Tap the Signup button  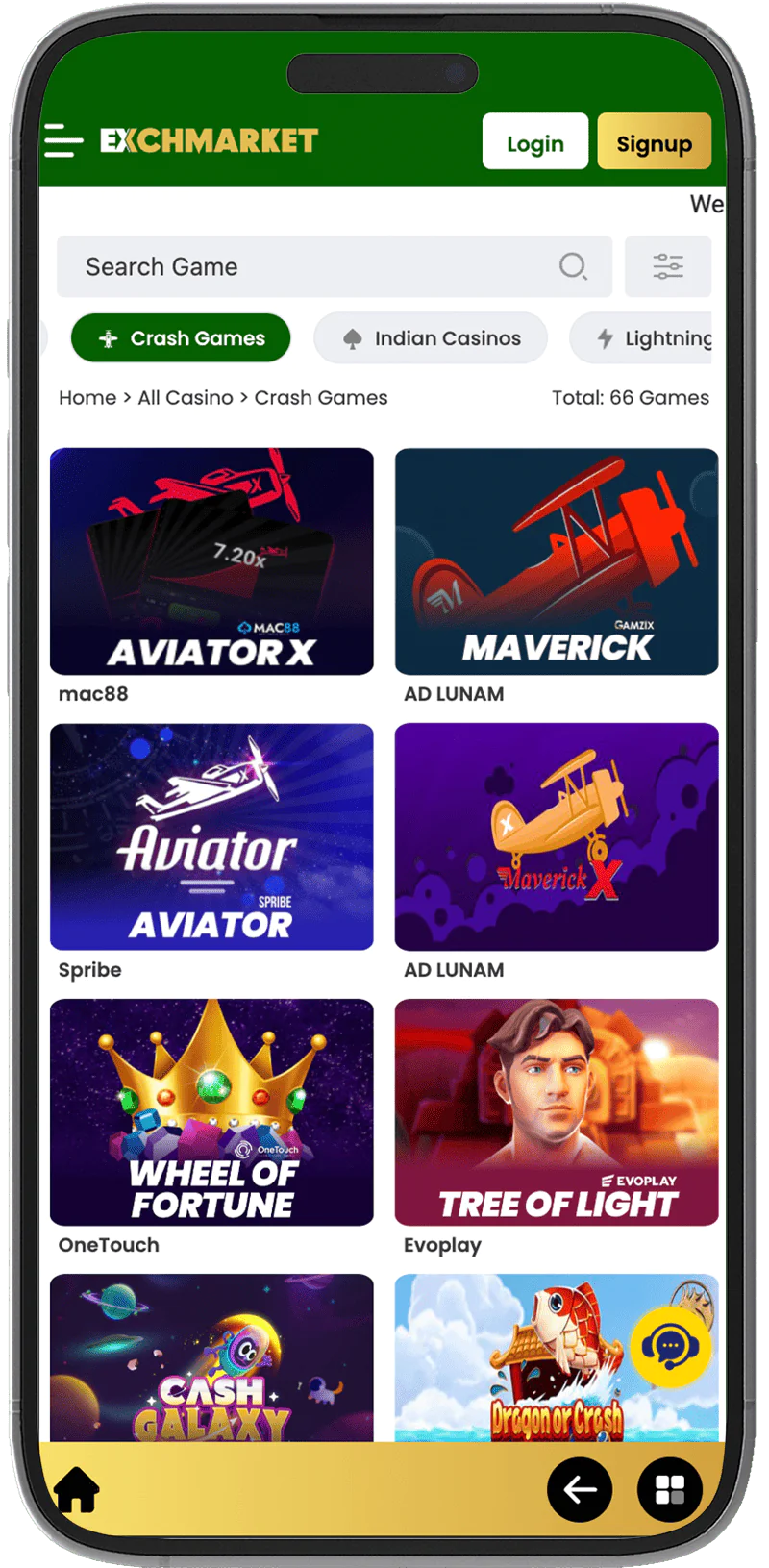[x=654, y=142]
